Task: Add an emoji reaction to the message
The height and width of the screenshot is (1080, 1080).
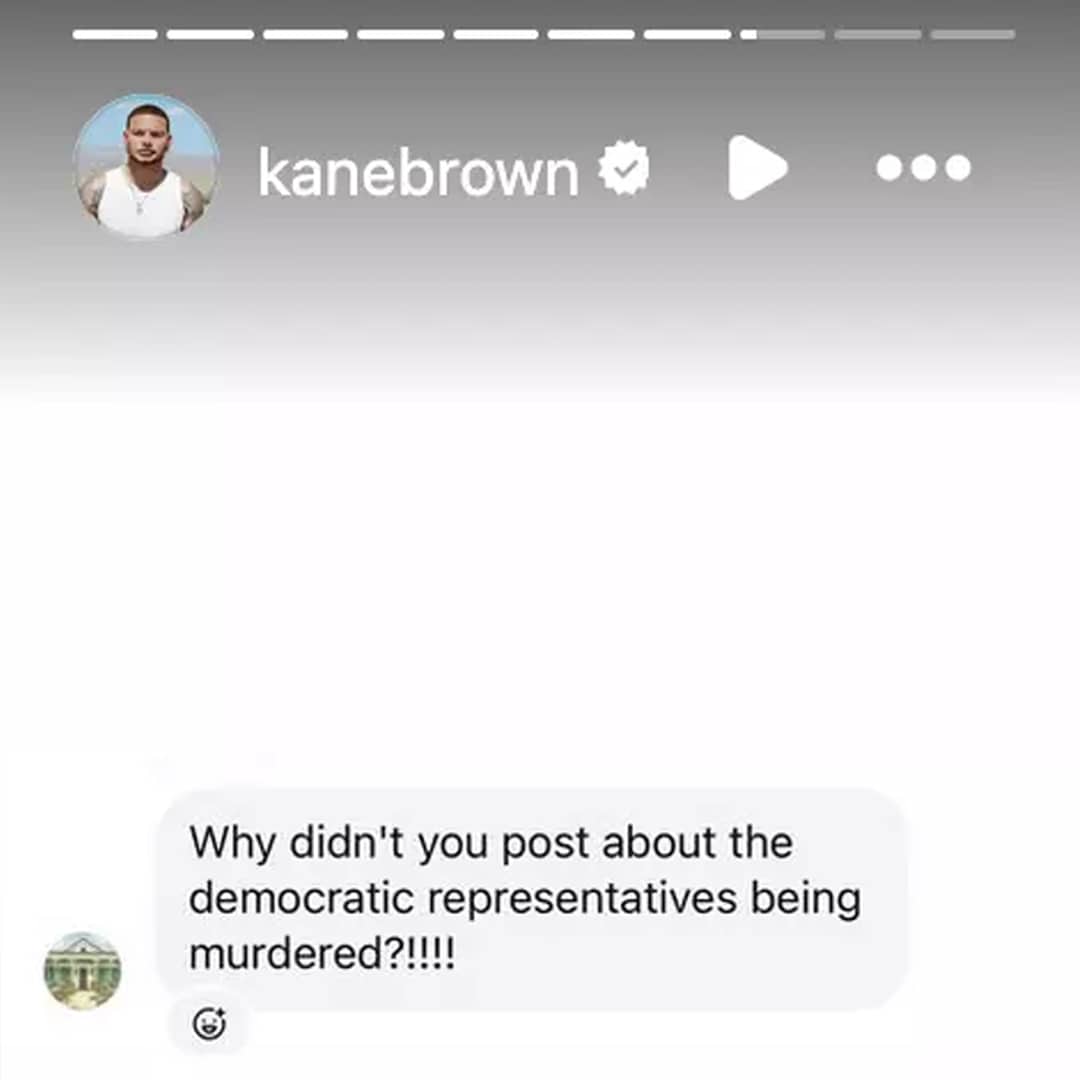Action: (x=209, y=1023)
